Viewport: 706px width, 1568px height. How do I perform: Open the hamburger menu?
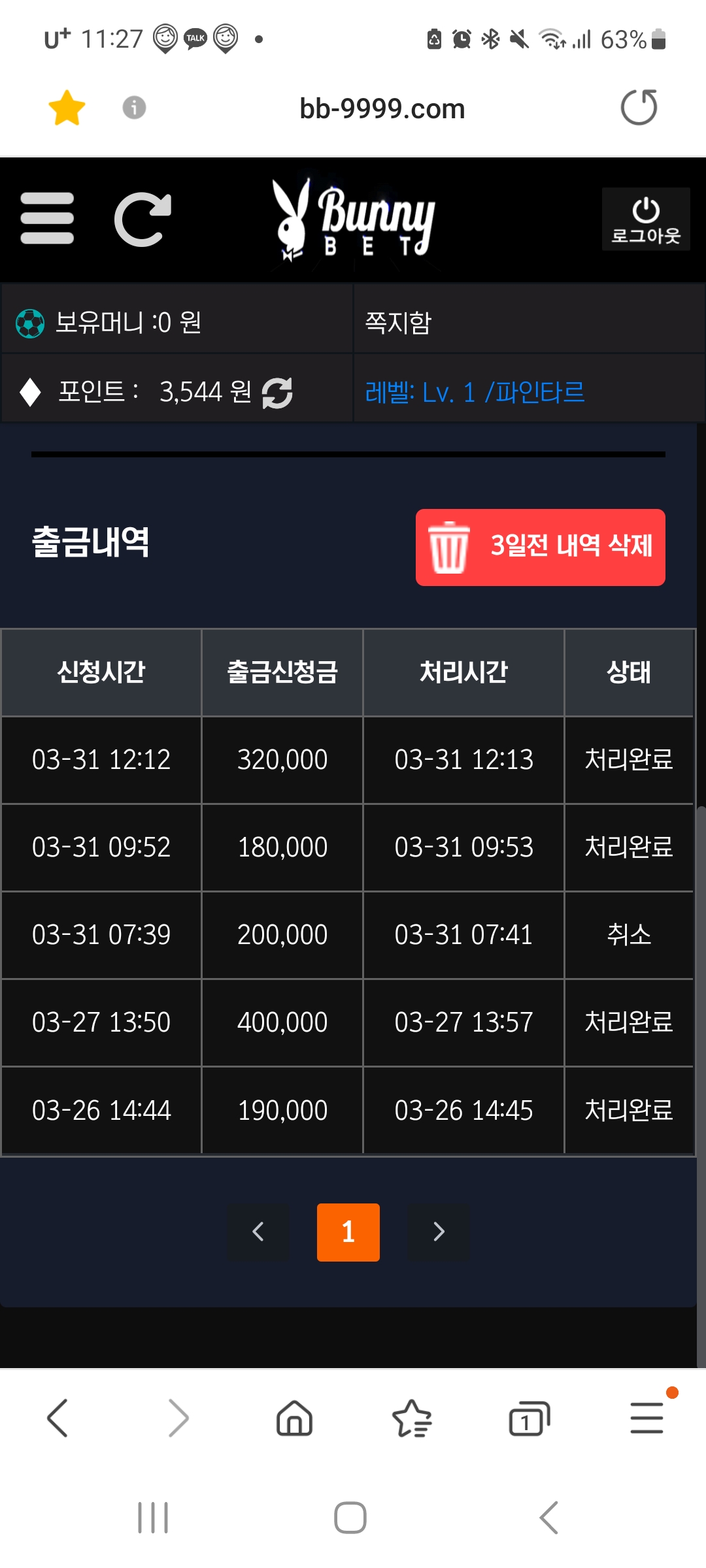47,218
